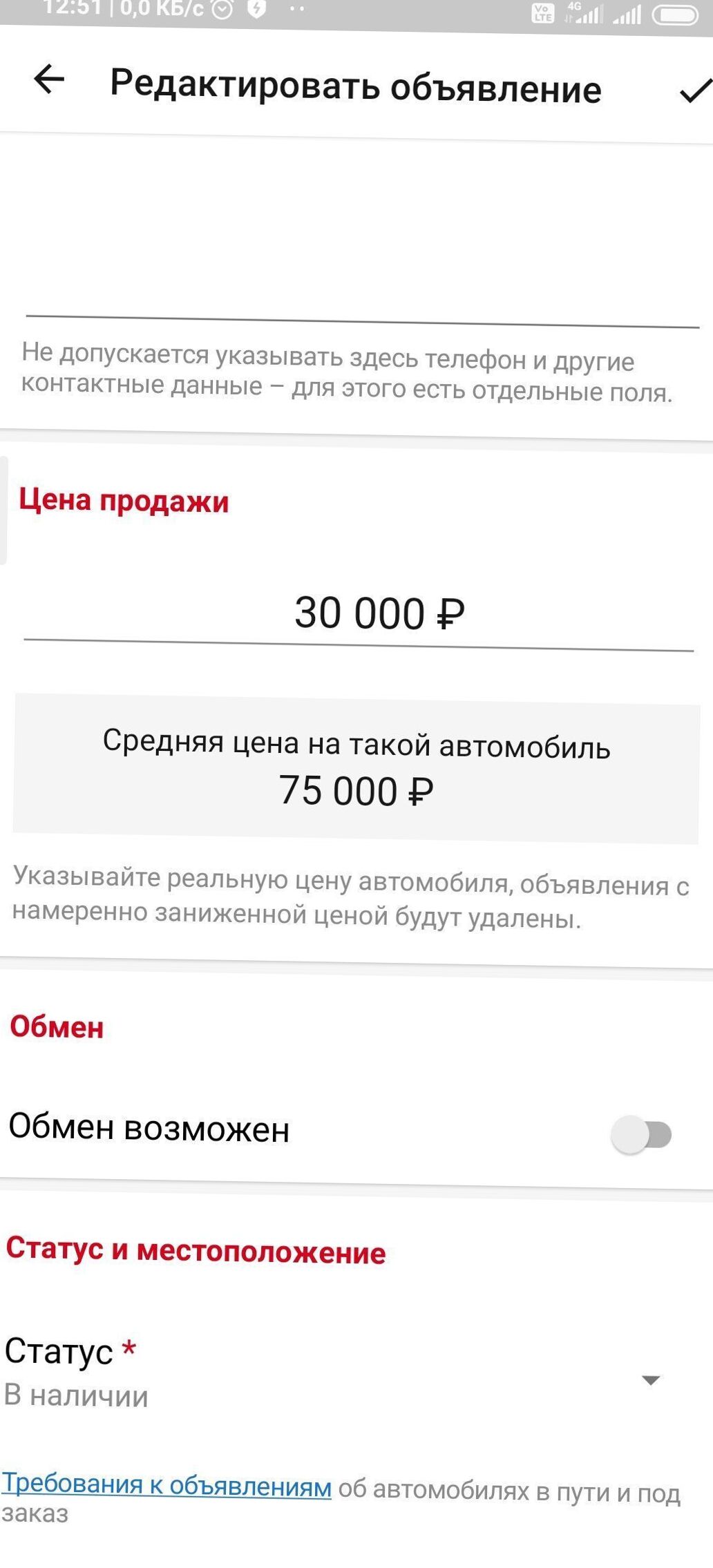
Task: Go back from Редактировать объявление
Action: pos(49,79)
